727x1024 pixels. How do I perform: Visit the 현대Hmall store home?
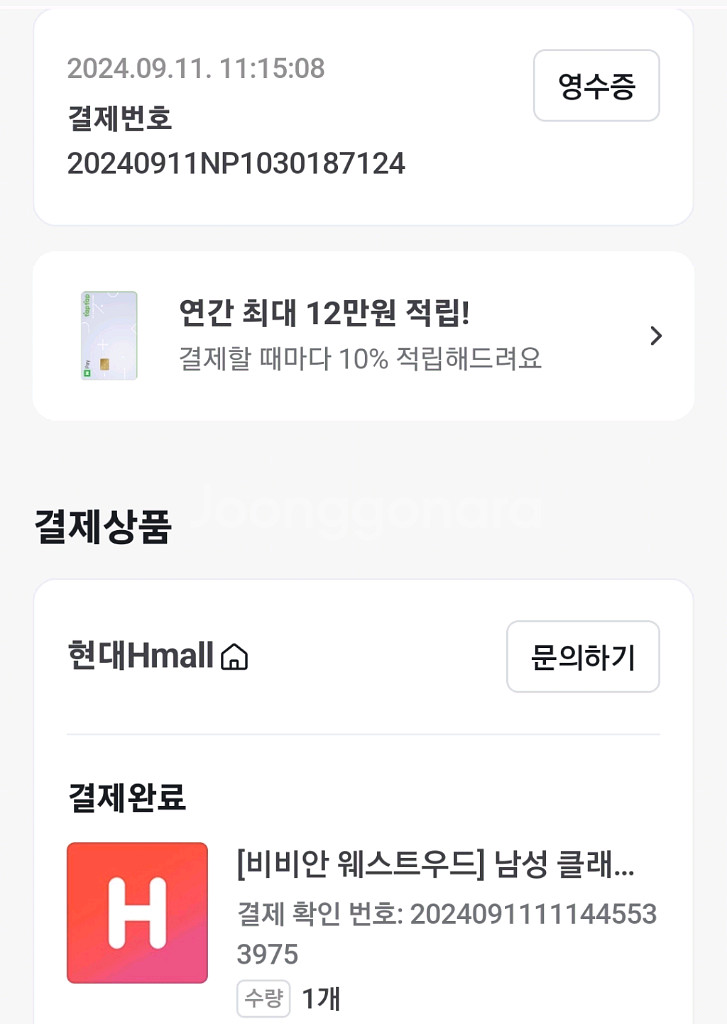click(x=158, y=657)
